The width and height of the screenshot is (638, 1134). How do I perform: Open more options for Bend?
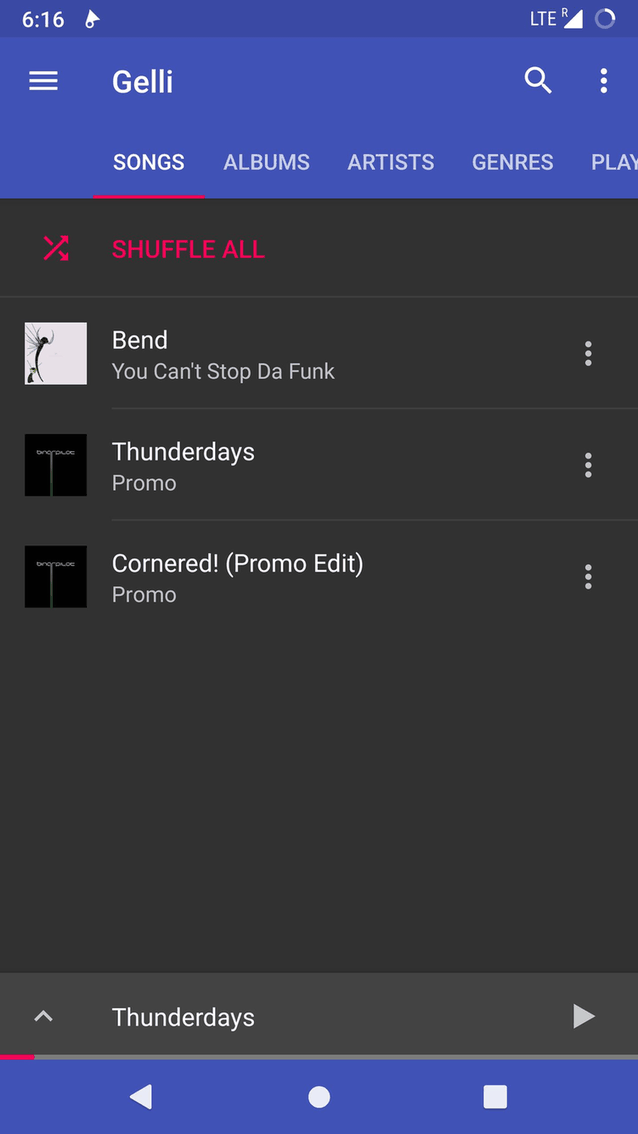(x=588, y=354)
